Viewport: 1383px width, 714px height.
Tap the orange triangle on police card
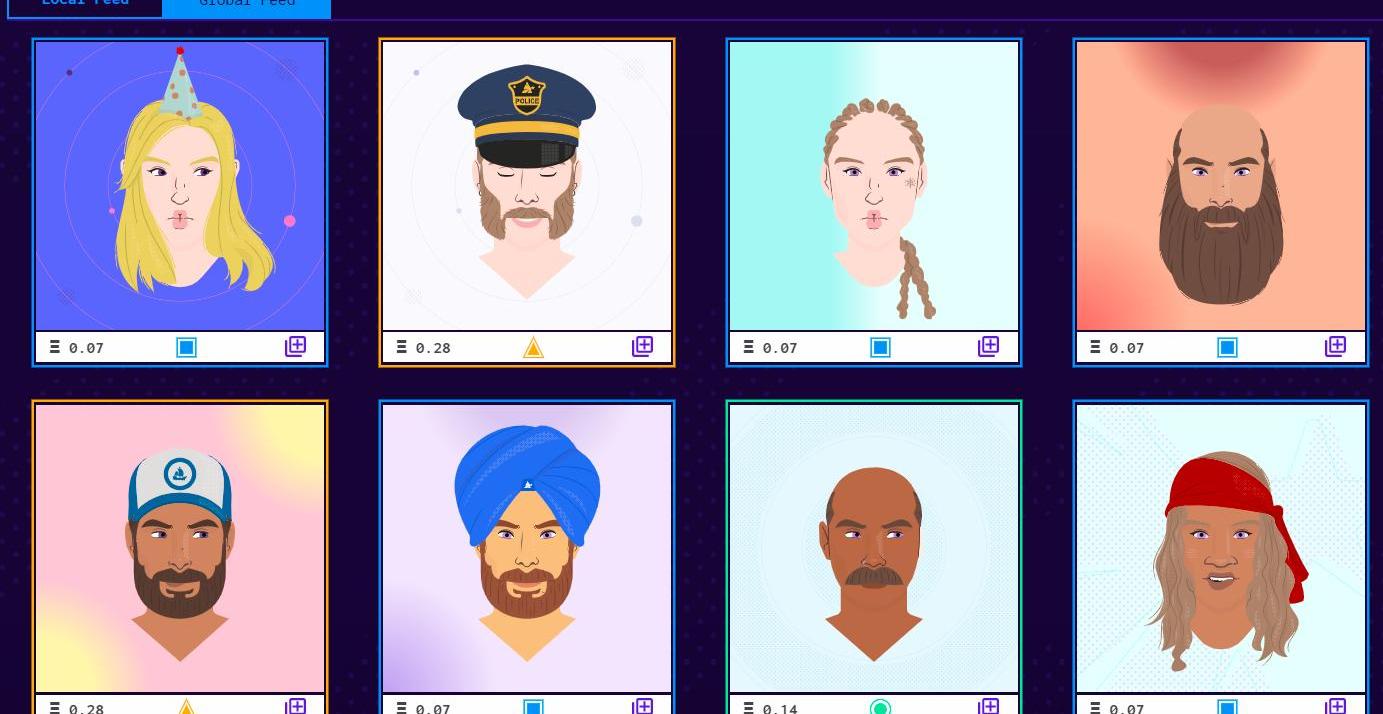(533, 348)
